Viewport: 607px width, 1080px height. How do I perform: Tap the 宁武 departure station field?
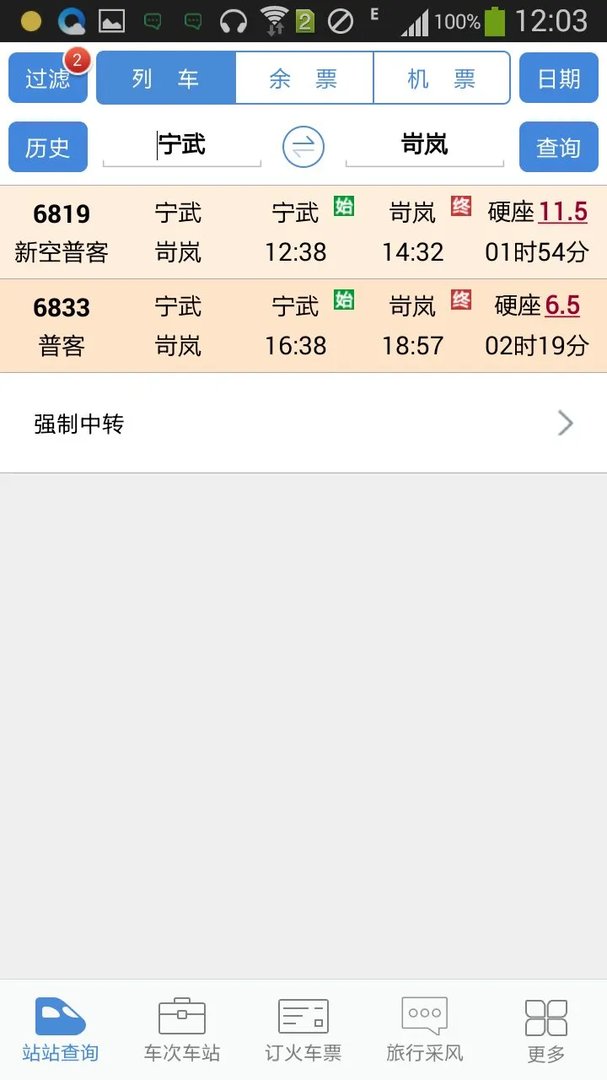(182, 146)
